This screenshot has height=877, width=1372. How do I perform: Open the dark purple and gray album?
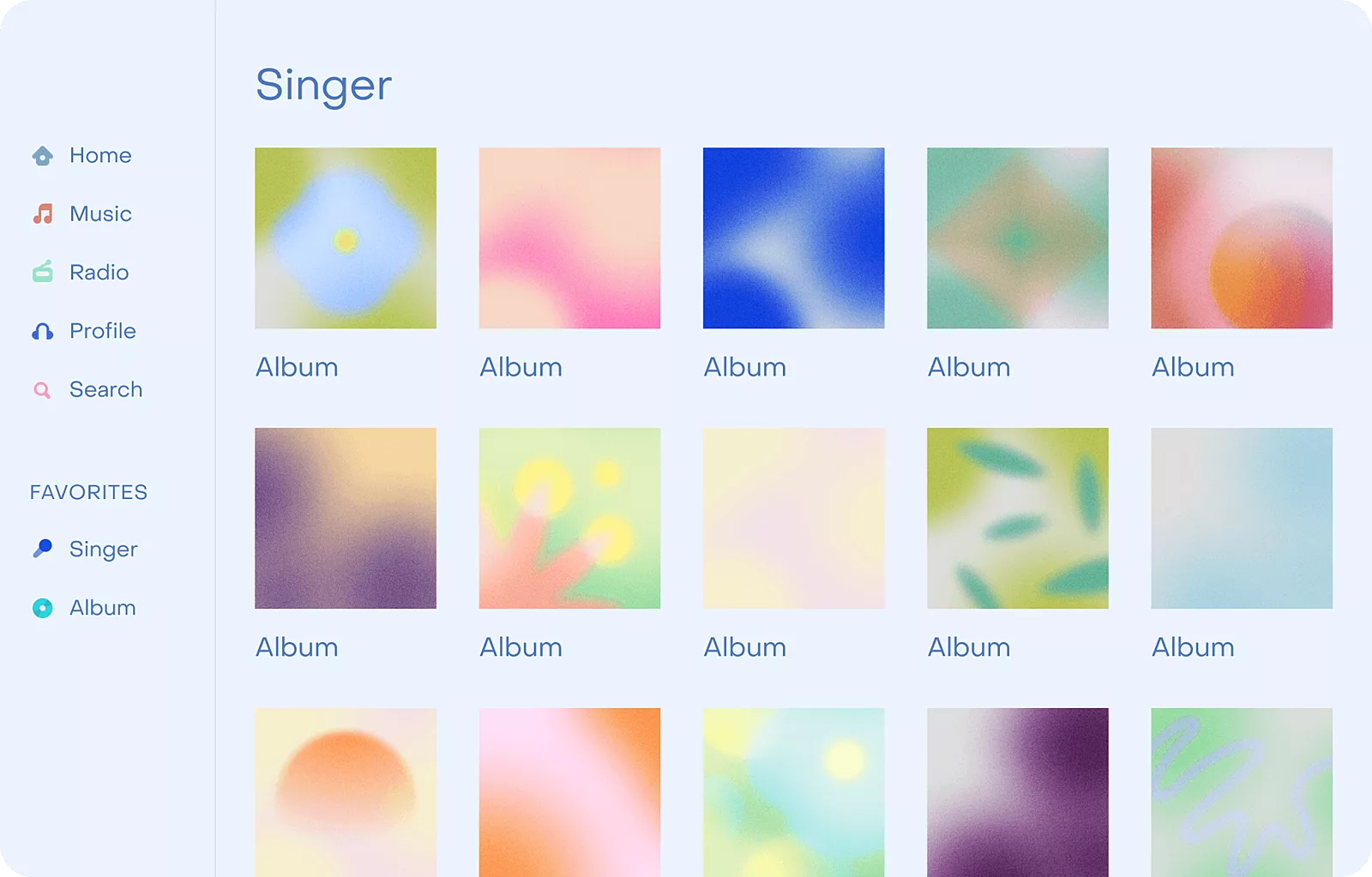click(1017, 790)
